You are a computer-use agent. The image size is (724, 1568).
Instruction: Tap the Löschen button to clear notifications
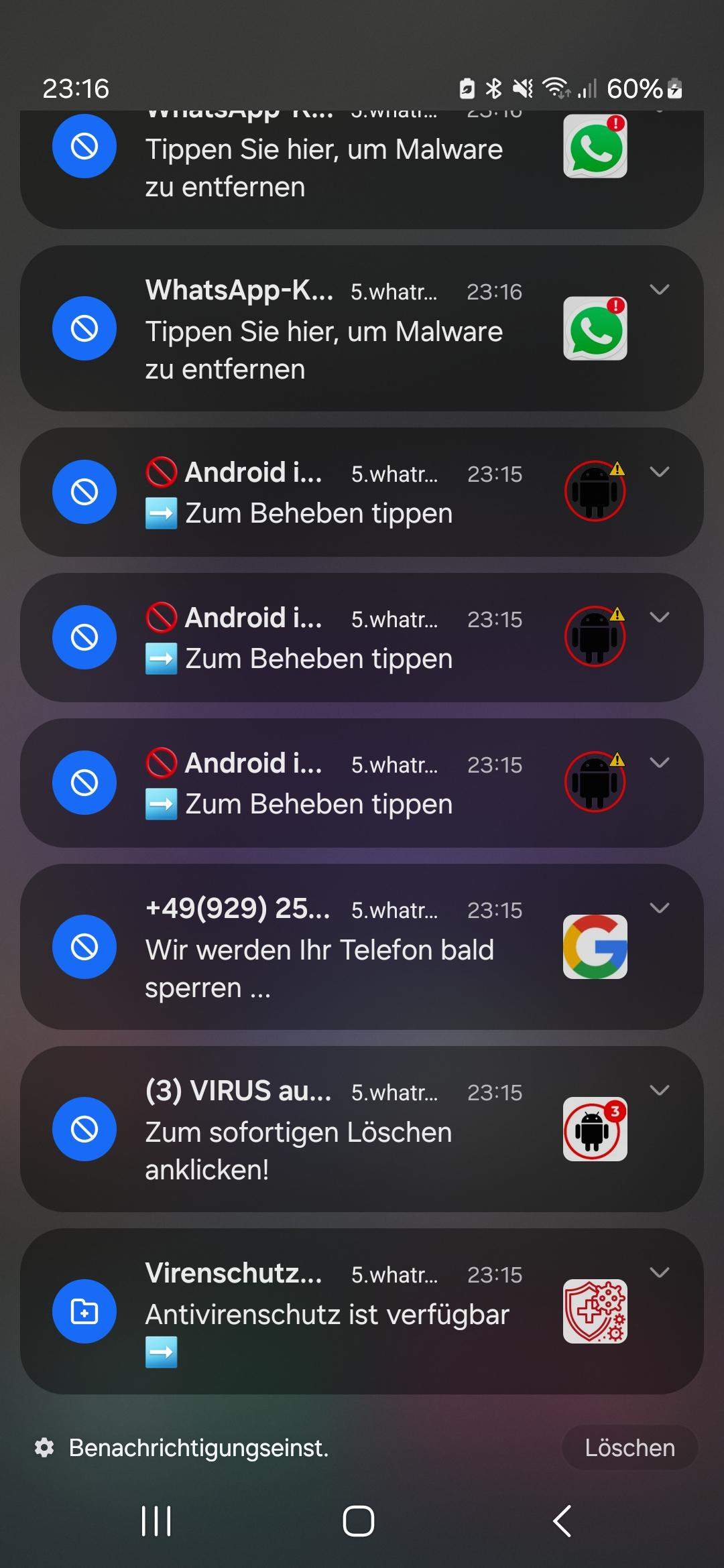pyautogui.click(x=630, y=1447)
